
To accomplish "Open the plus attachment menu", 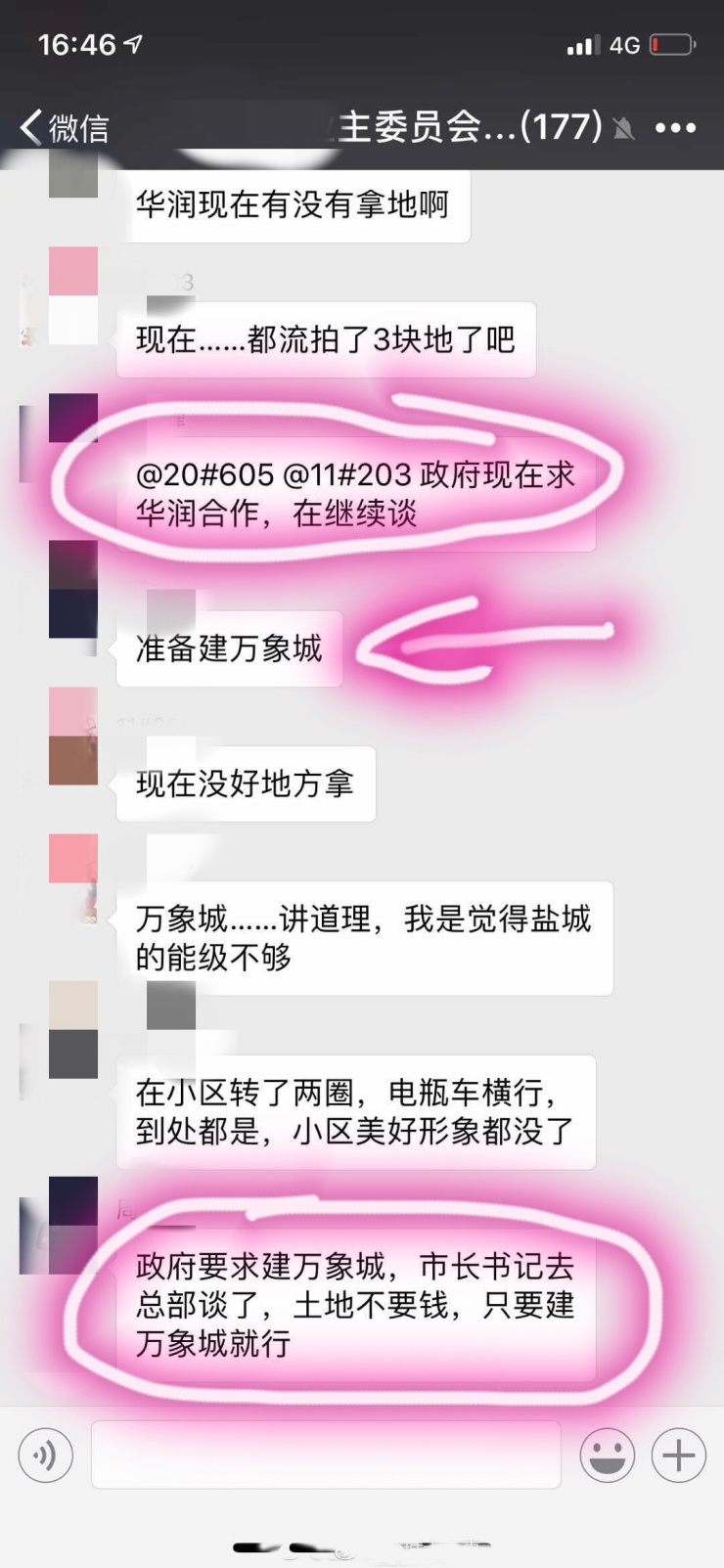I will coord(678,1456).
